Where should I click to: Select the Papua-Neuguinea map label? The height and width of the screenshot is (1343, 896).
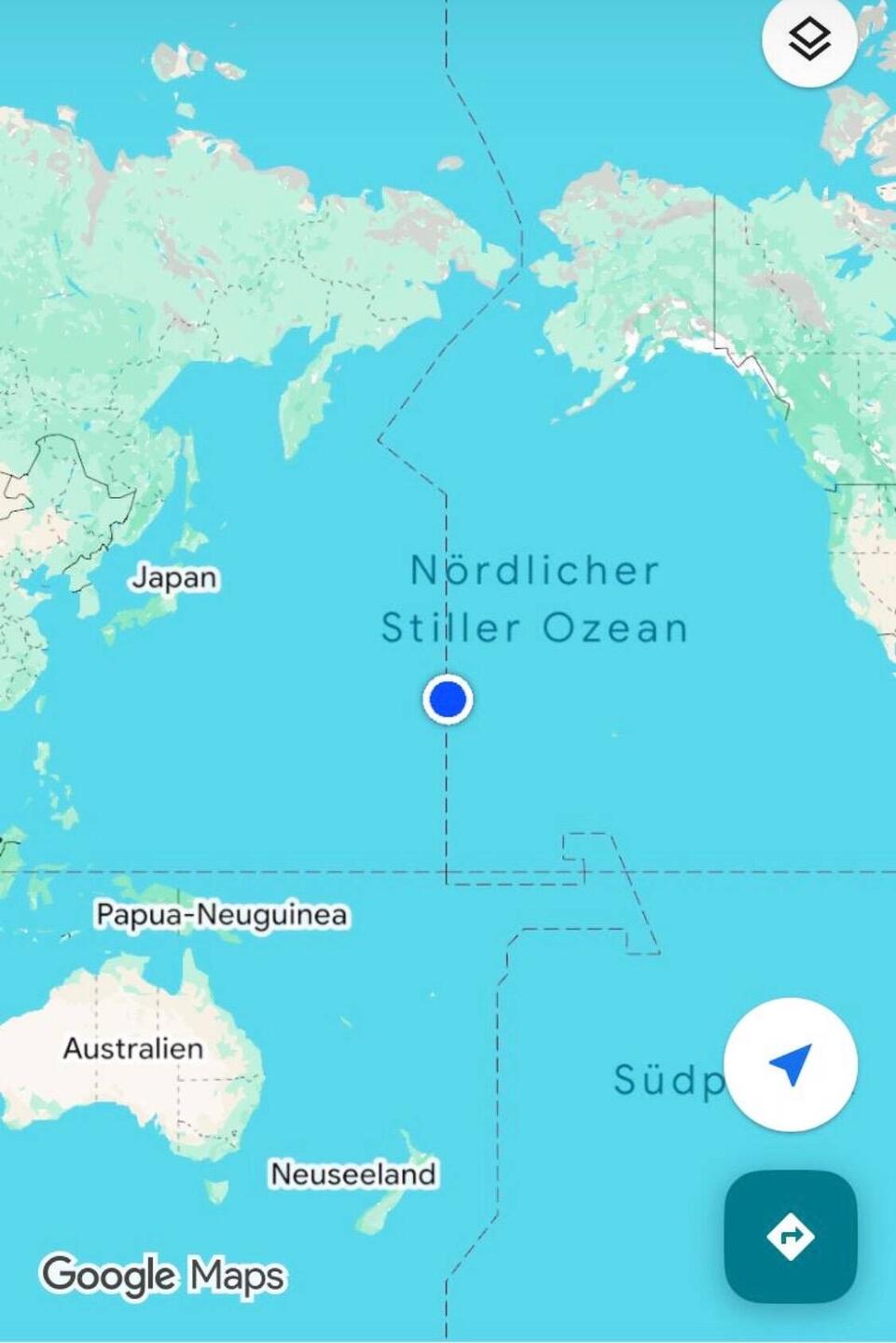coord(222,914)
